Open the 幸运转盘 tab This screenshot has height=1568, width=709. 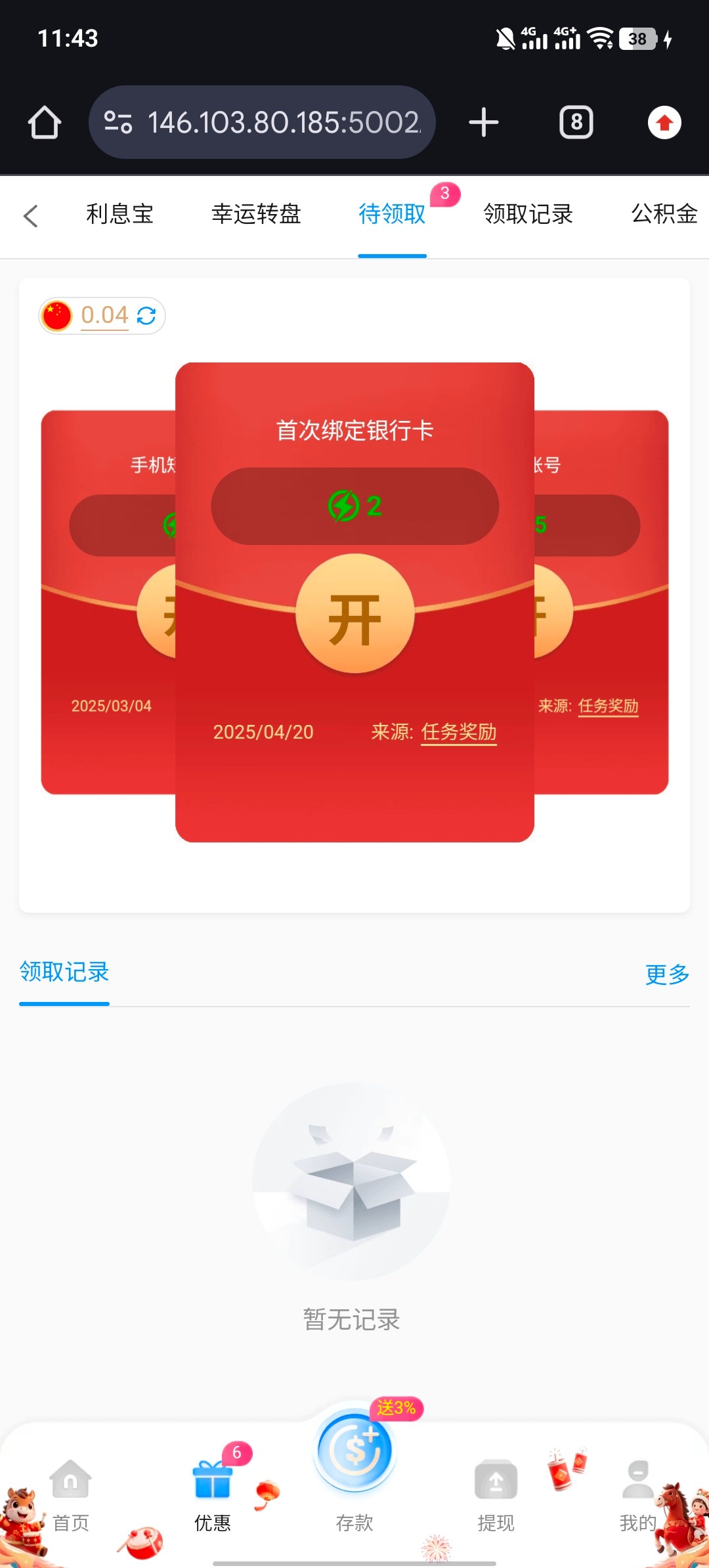pos(256,214)
